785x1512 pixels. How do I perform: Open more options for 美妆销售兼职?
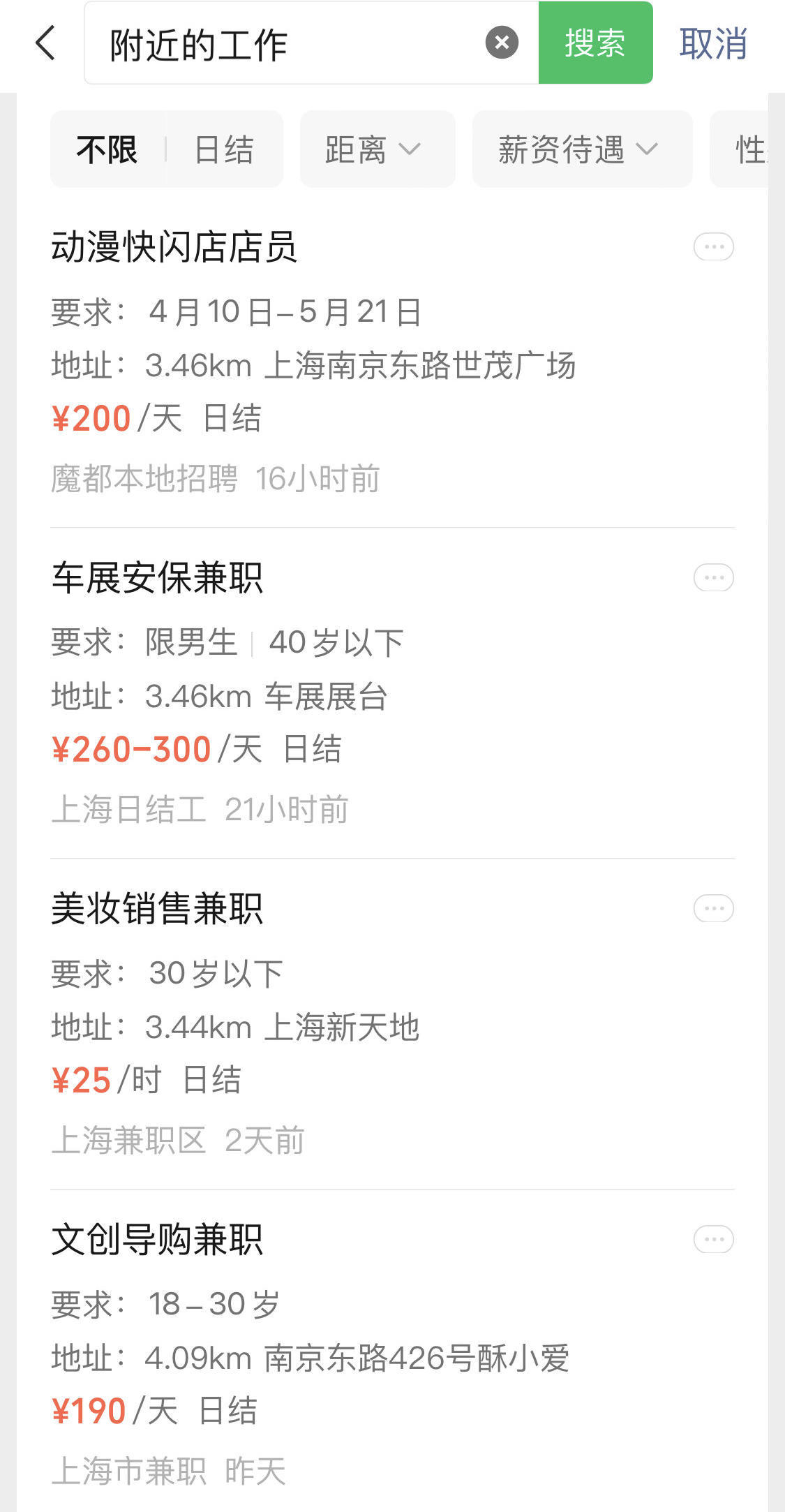point(713,909)
